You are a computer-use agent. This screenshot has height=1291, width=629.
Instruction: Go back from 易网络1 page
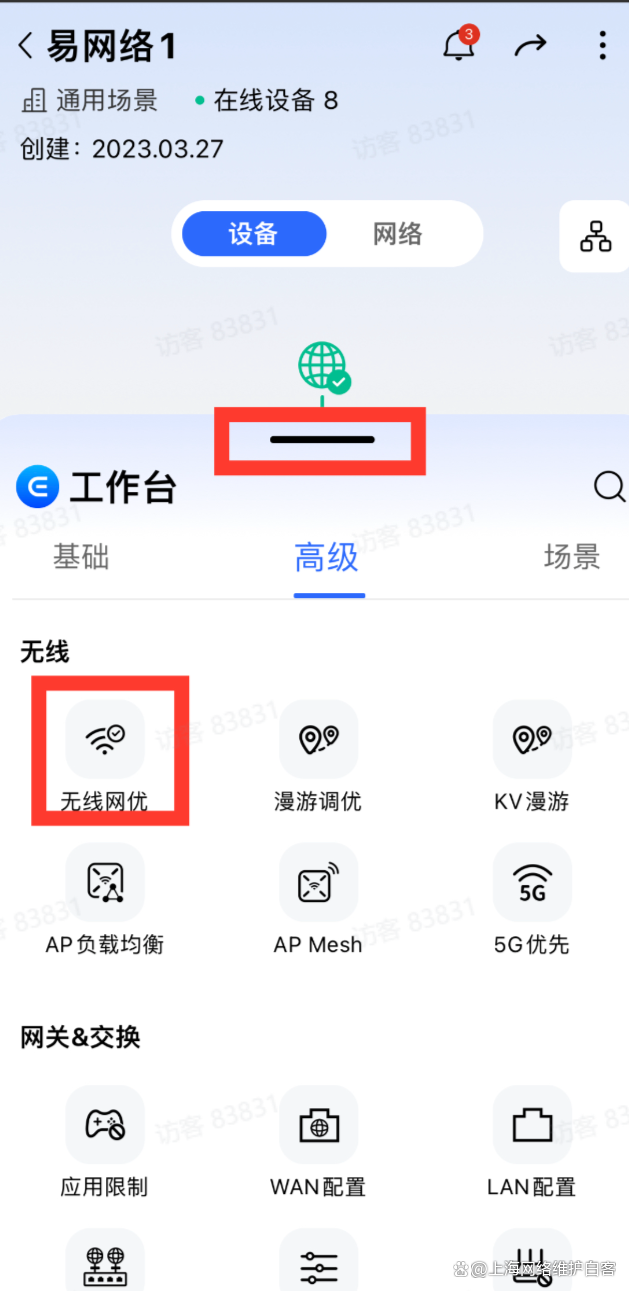(x=27, y=45)
